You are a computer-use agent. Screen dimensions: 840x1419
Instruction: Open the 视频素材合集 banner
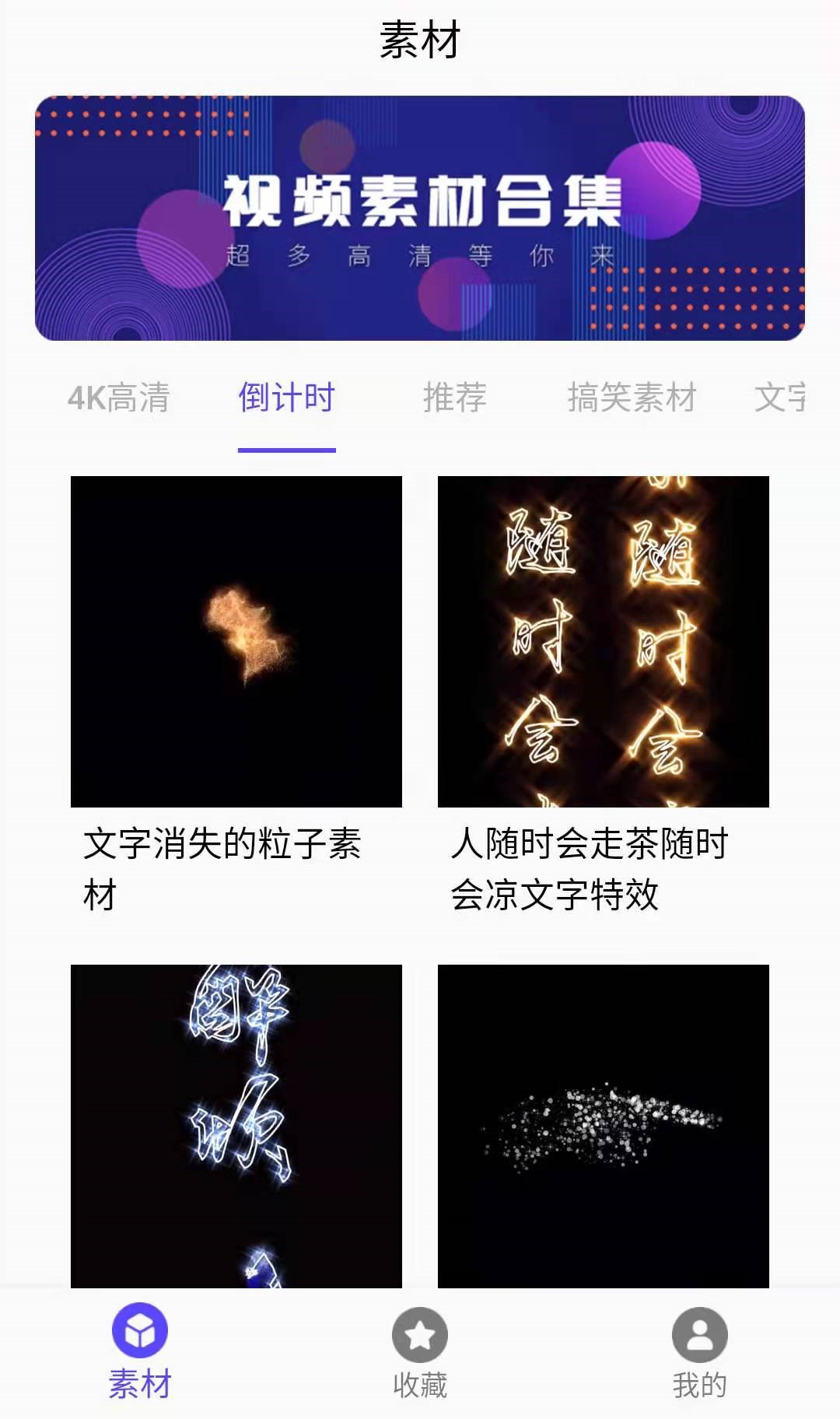420,218
